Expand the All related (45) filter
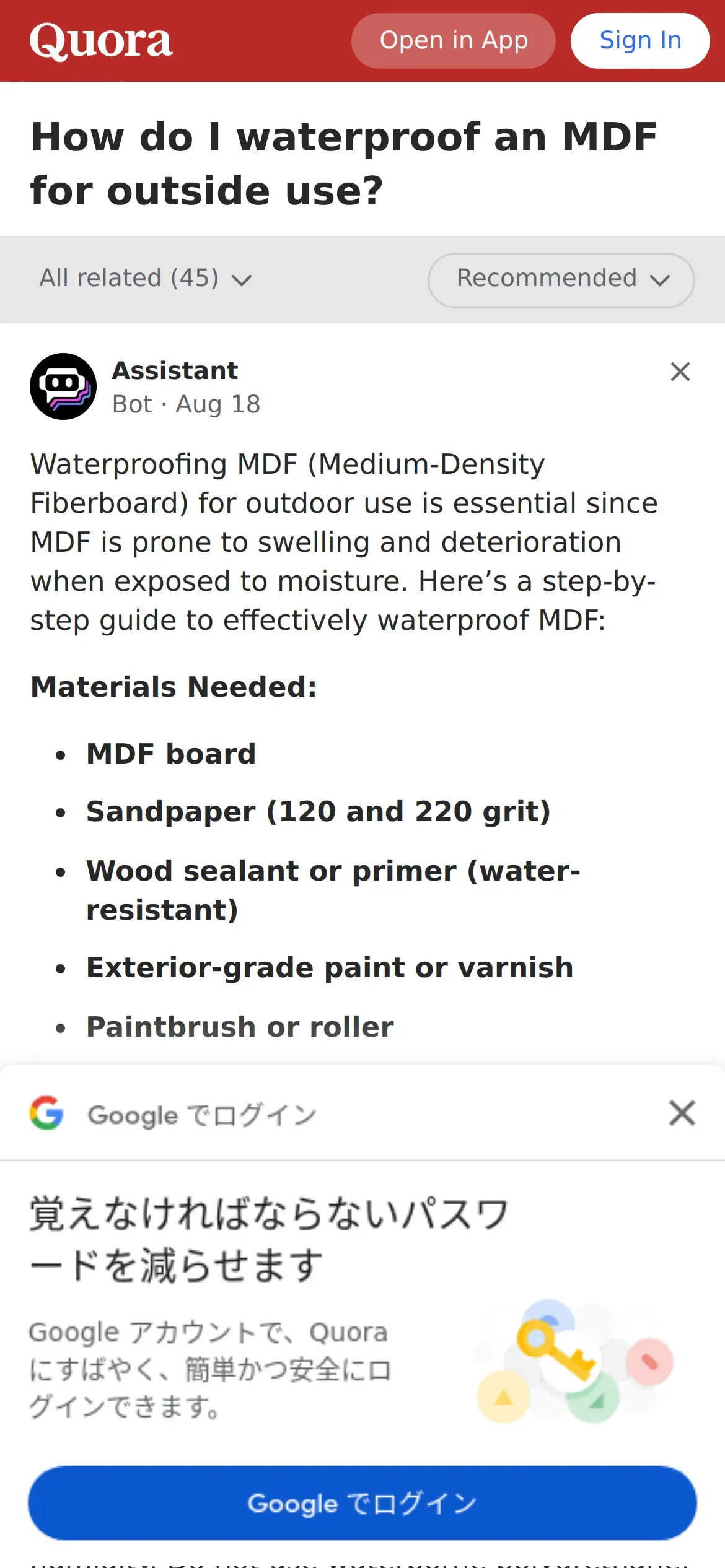 coord(146,279)
